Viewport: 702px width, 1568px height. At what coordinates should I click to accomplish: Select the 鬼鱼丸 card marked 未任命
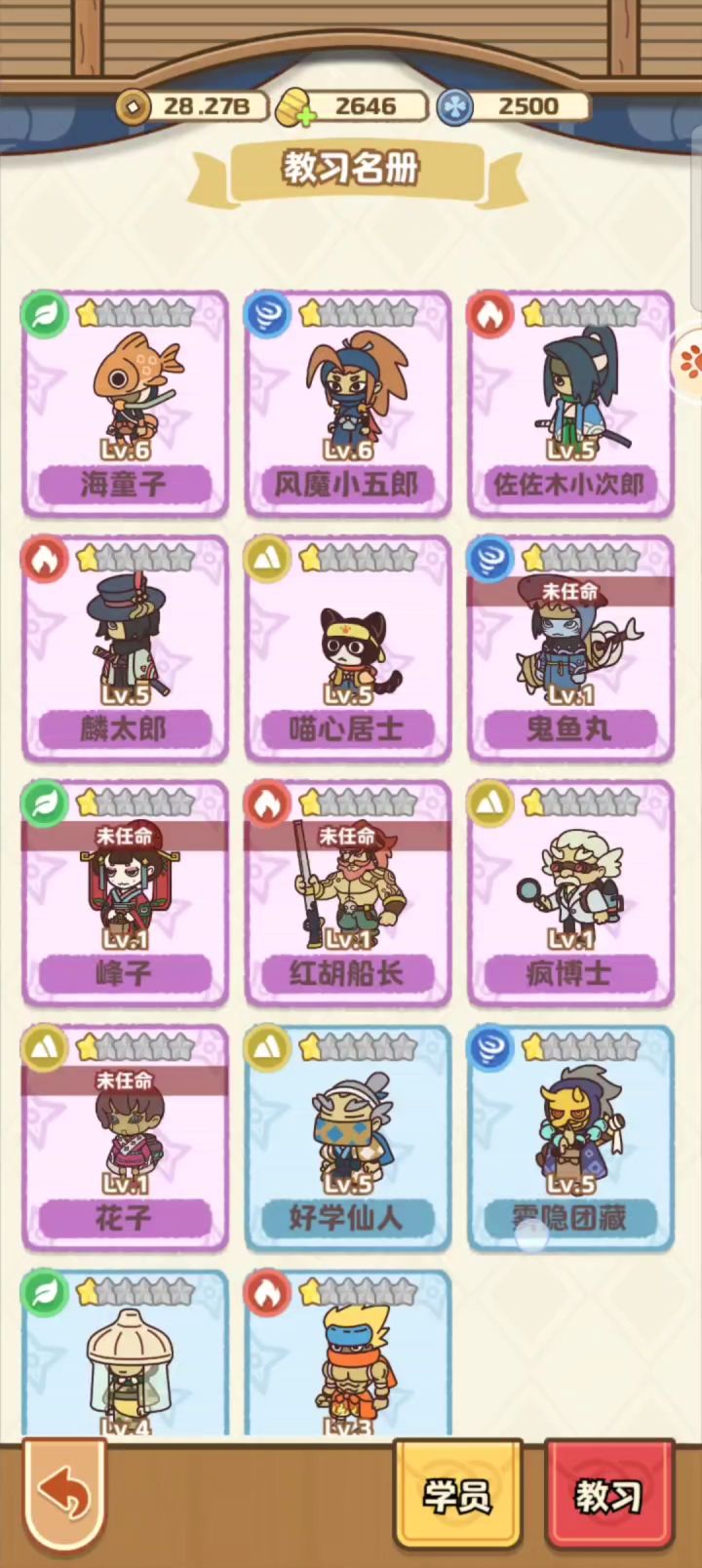pos(569,648)
